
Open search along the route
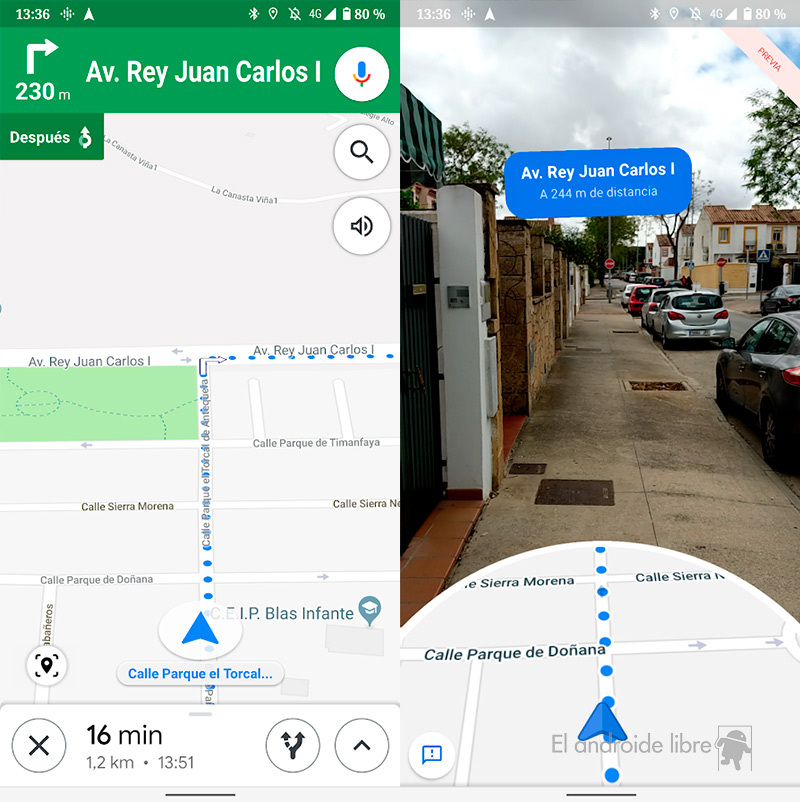361,152
